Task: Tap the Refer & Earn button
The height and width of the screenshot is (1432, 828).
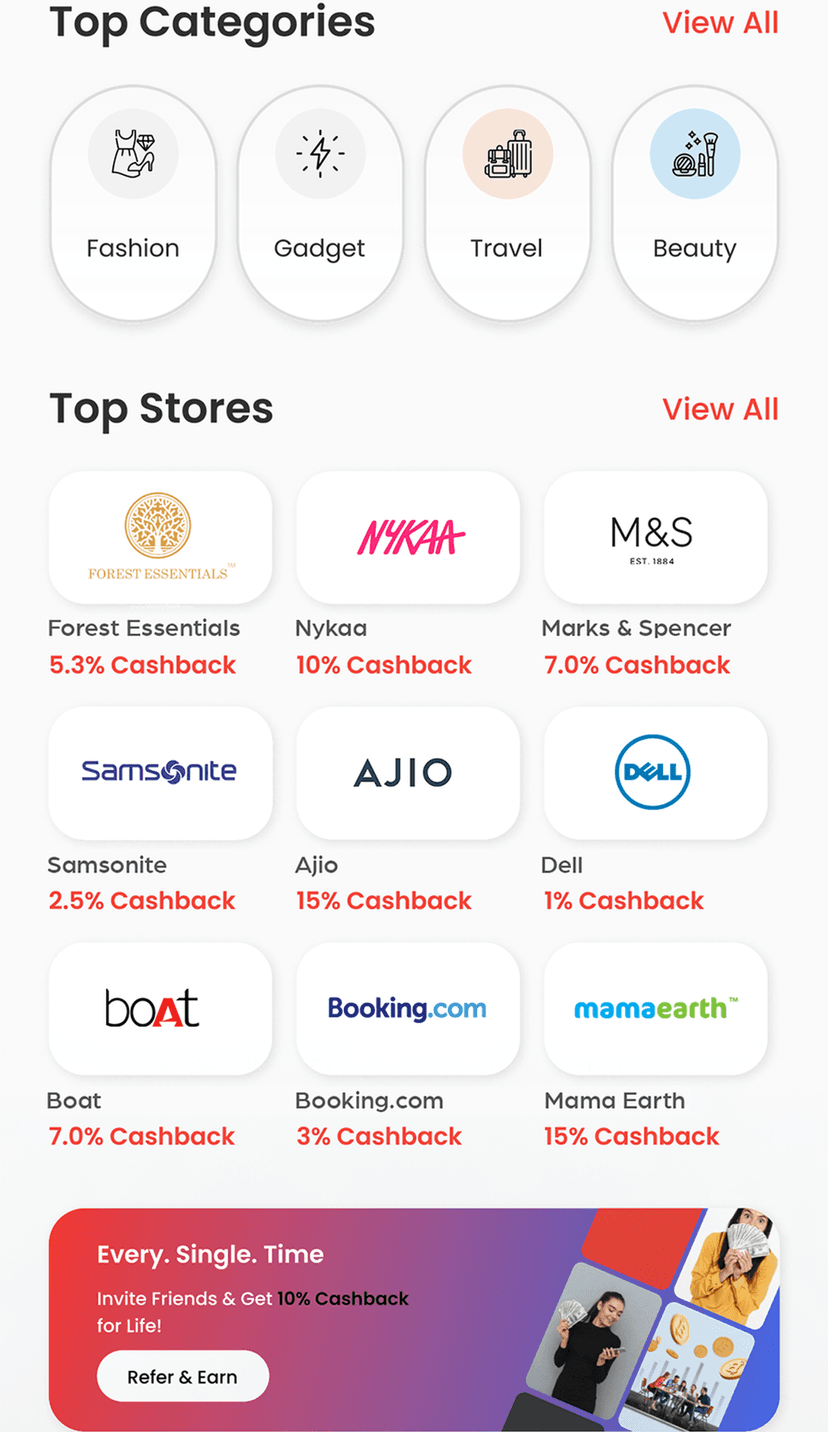Action: [183, 1377]
